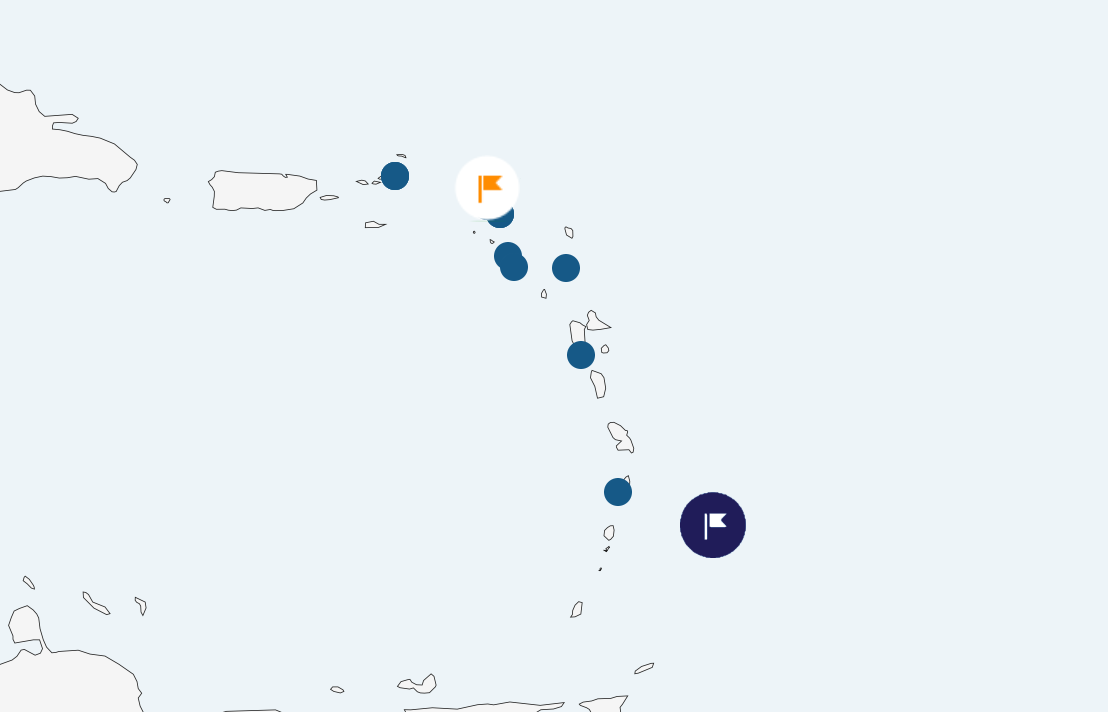
Task: Select the blue dot near Antigua
Action: [566, 268]
